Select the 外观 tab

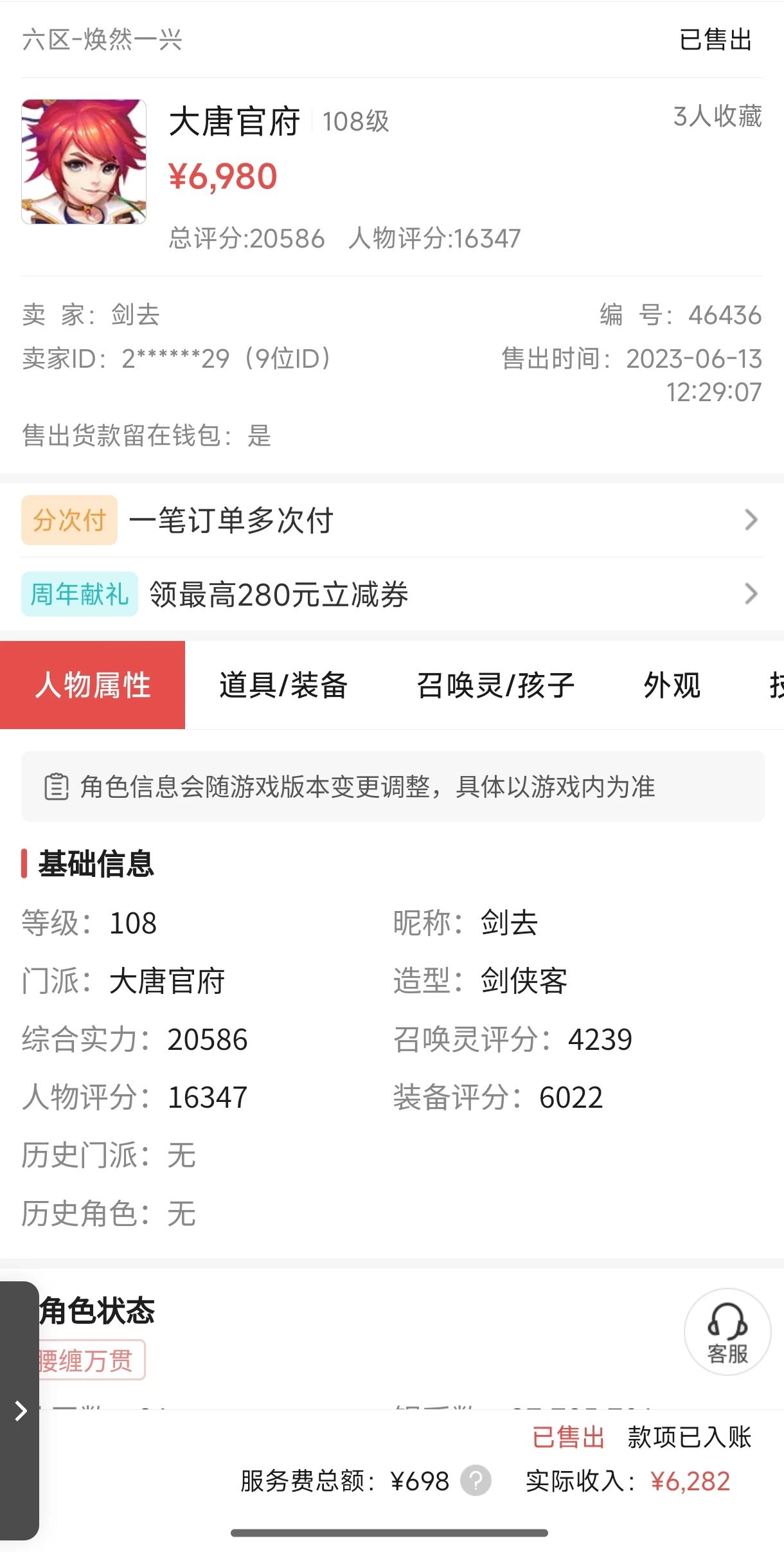point(673,686)
